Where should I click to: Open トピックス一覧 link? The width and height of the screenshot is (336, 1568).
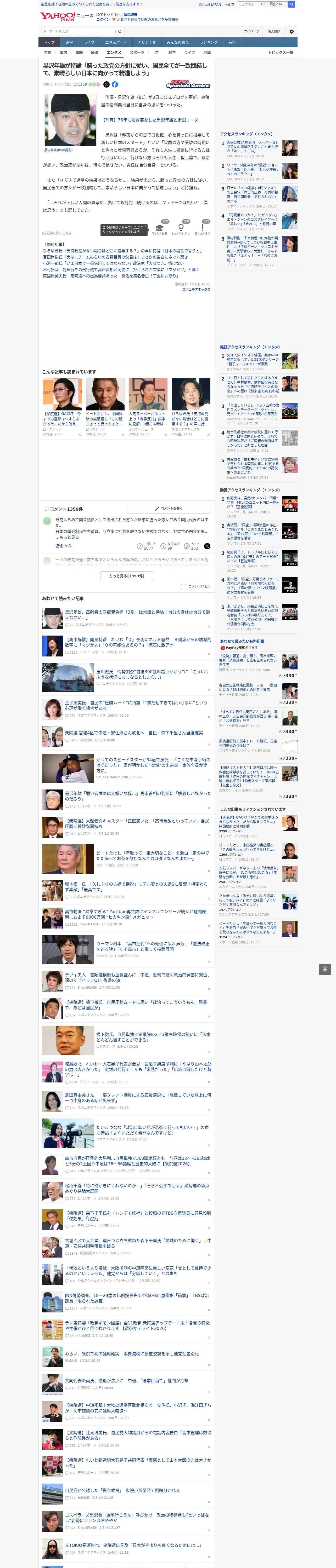[281, 52]
